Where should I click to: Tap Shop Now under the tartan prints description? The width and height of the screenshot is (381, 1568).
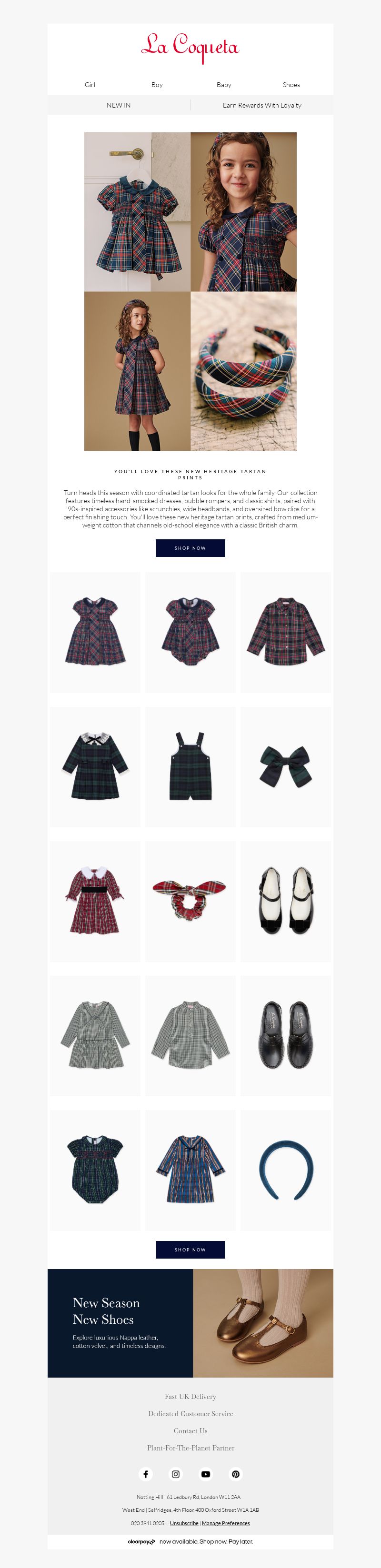tap(190, 548)
